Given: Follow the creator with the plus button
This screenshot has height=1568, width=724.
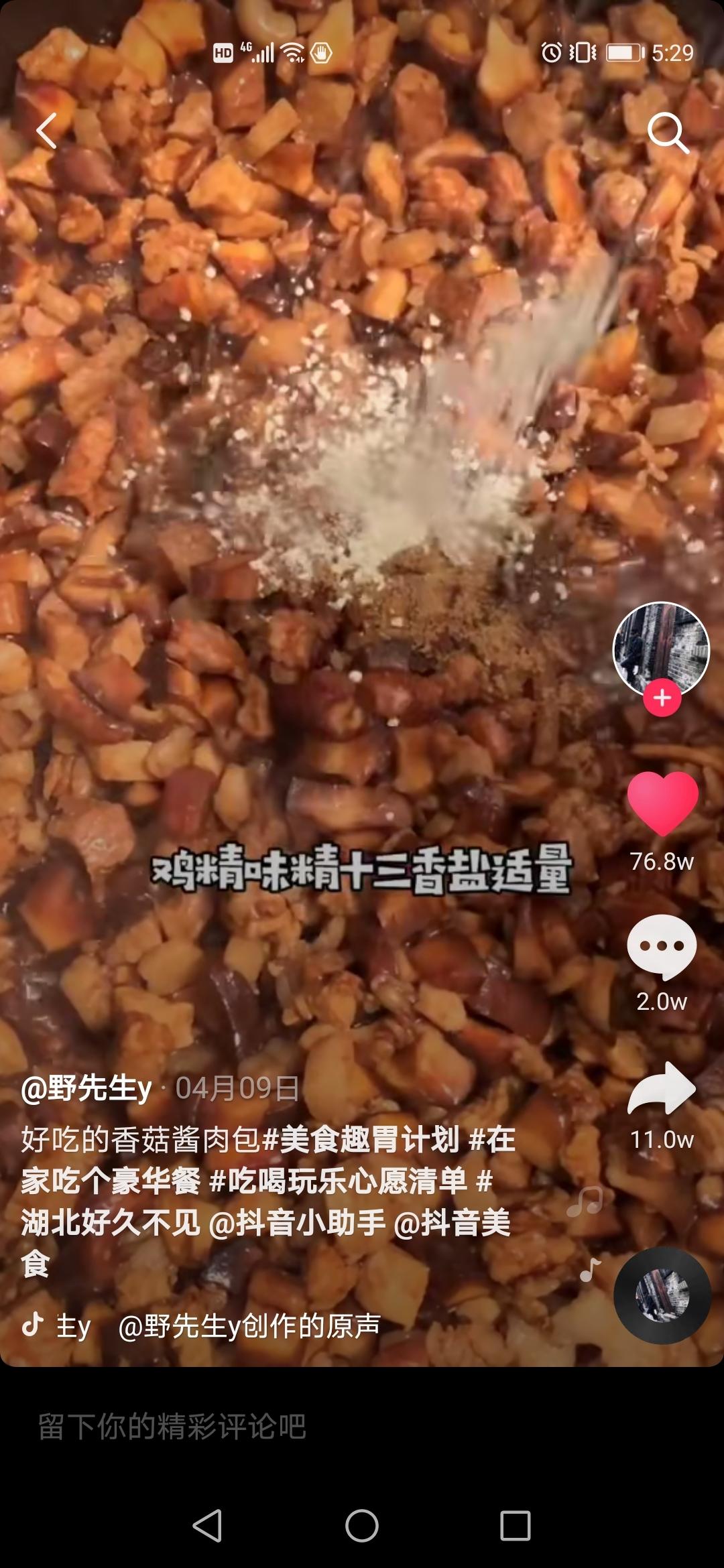Looking at the screenshot, I should [662, 698].
